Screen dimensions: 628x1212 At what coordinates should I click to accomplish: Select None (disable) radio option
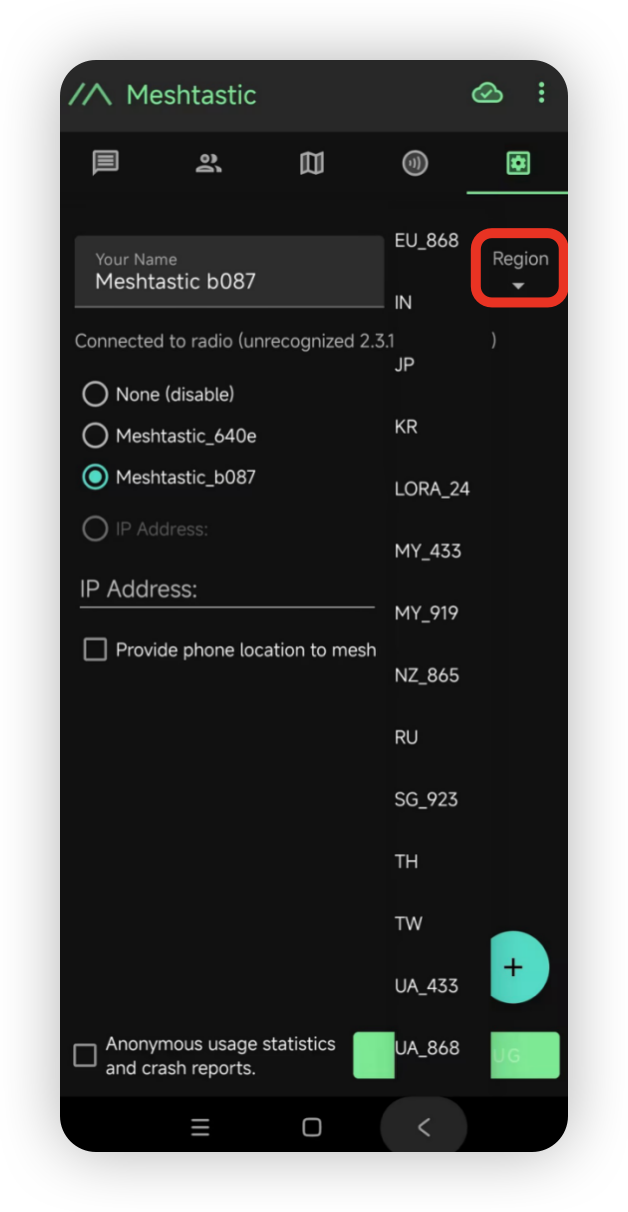point(95,394)
